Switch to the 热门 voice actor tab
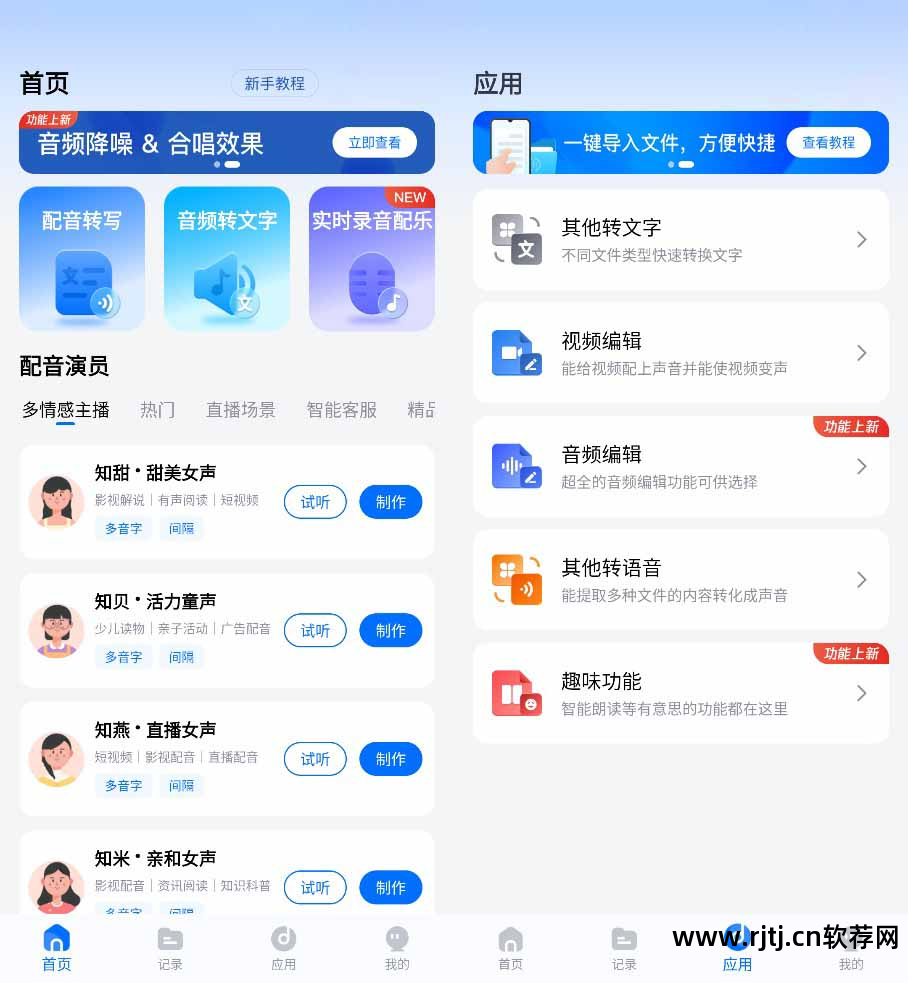Viewport: 908px width, 983px height. pyautogui.click(x=157, y=410)
